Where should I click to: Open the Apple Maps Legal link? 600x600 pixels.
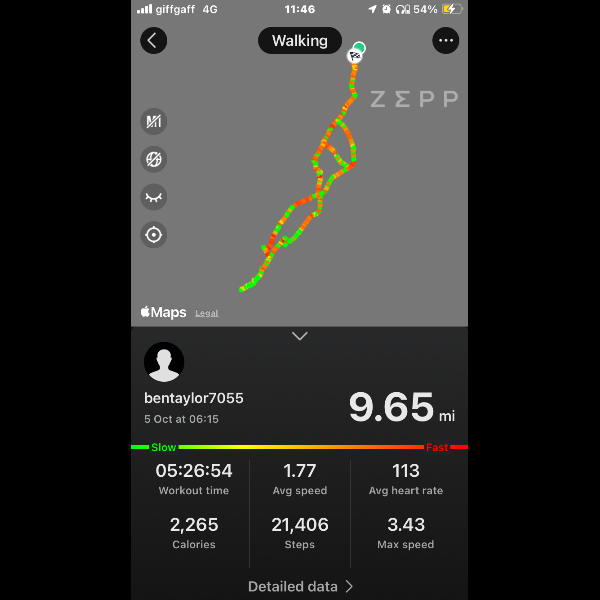tap(206, 313)
